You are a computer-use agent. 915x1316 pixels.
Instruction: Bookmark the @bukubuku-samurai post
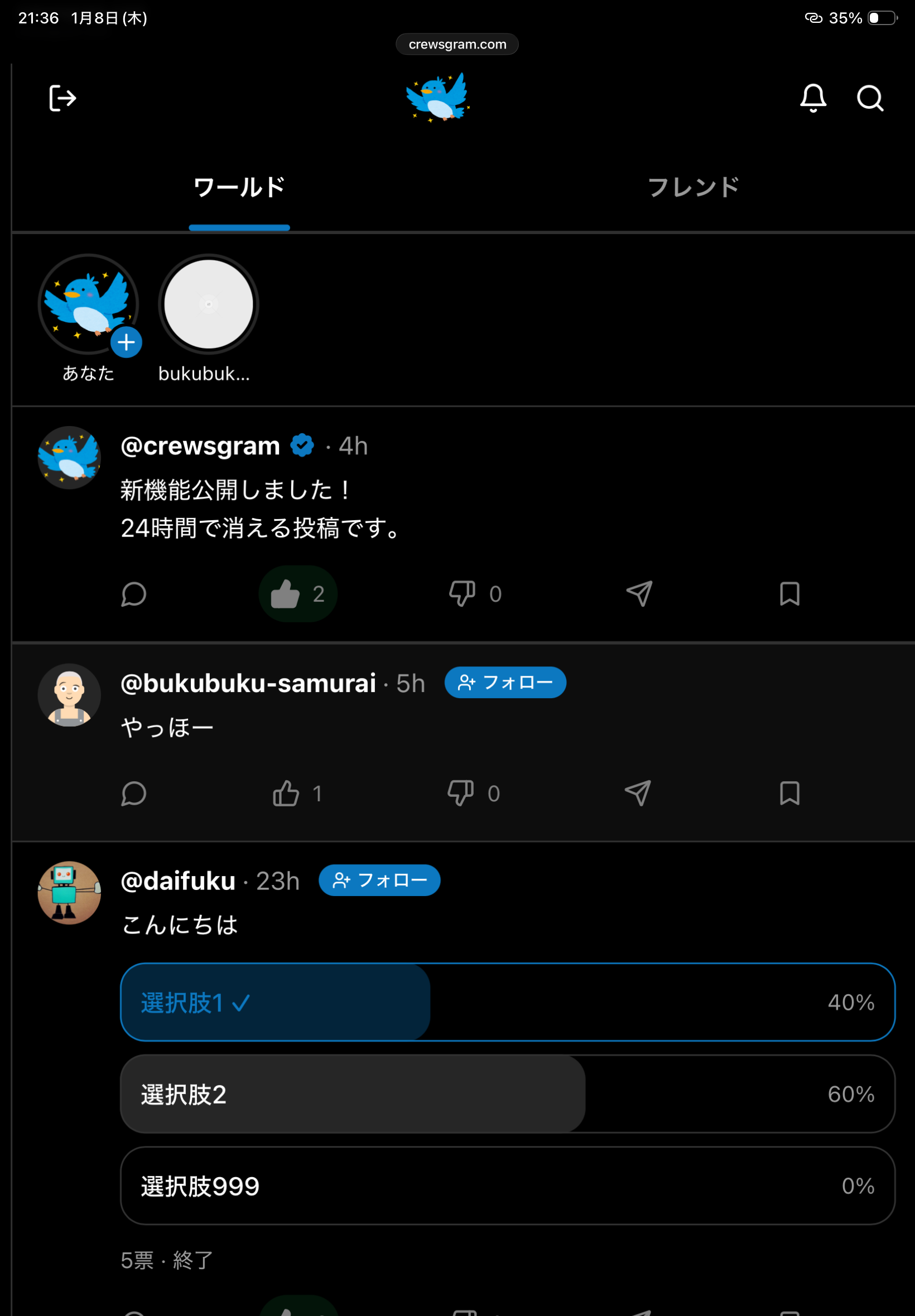[789, 794]
